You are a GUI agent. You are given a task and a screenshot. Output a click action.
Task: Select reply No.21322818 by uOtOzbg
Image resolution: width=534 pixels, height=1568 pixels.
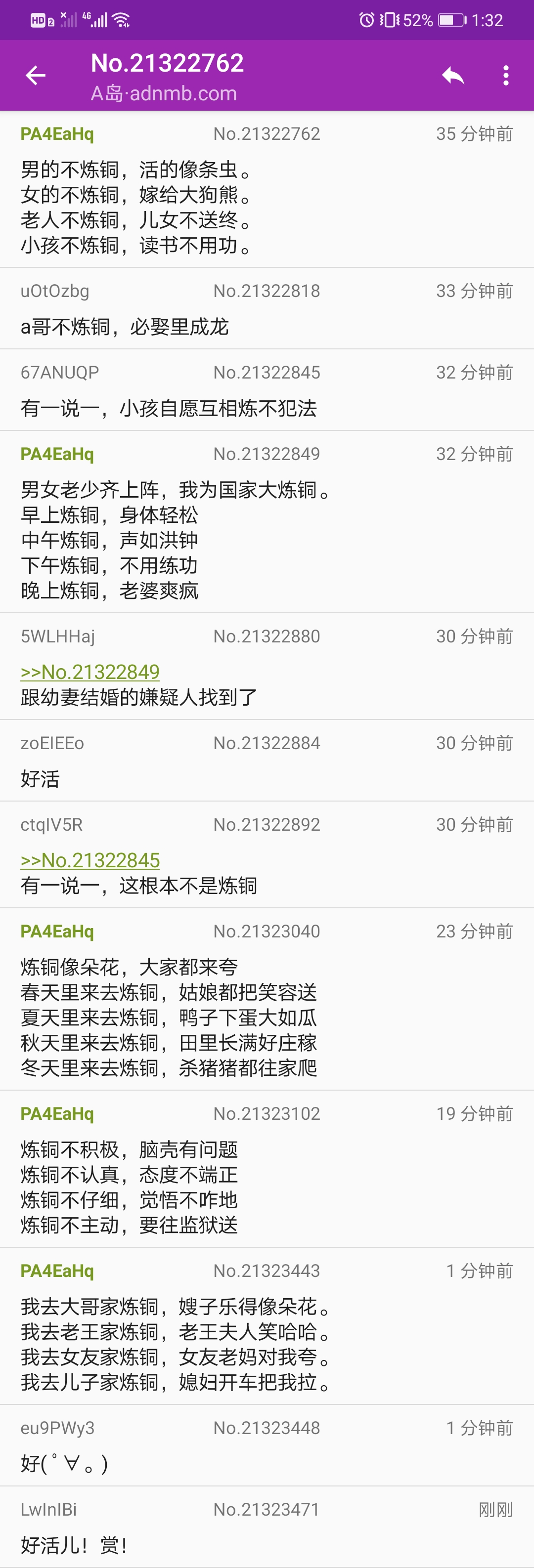coord(267,308)
